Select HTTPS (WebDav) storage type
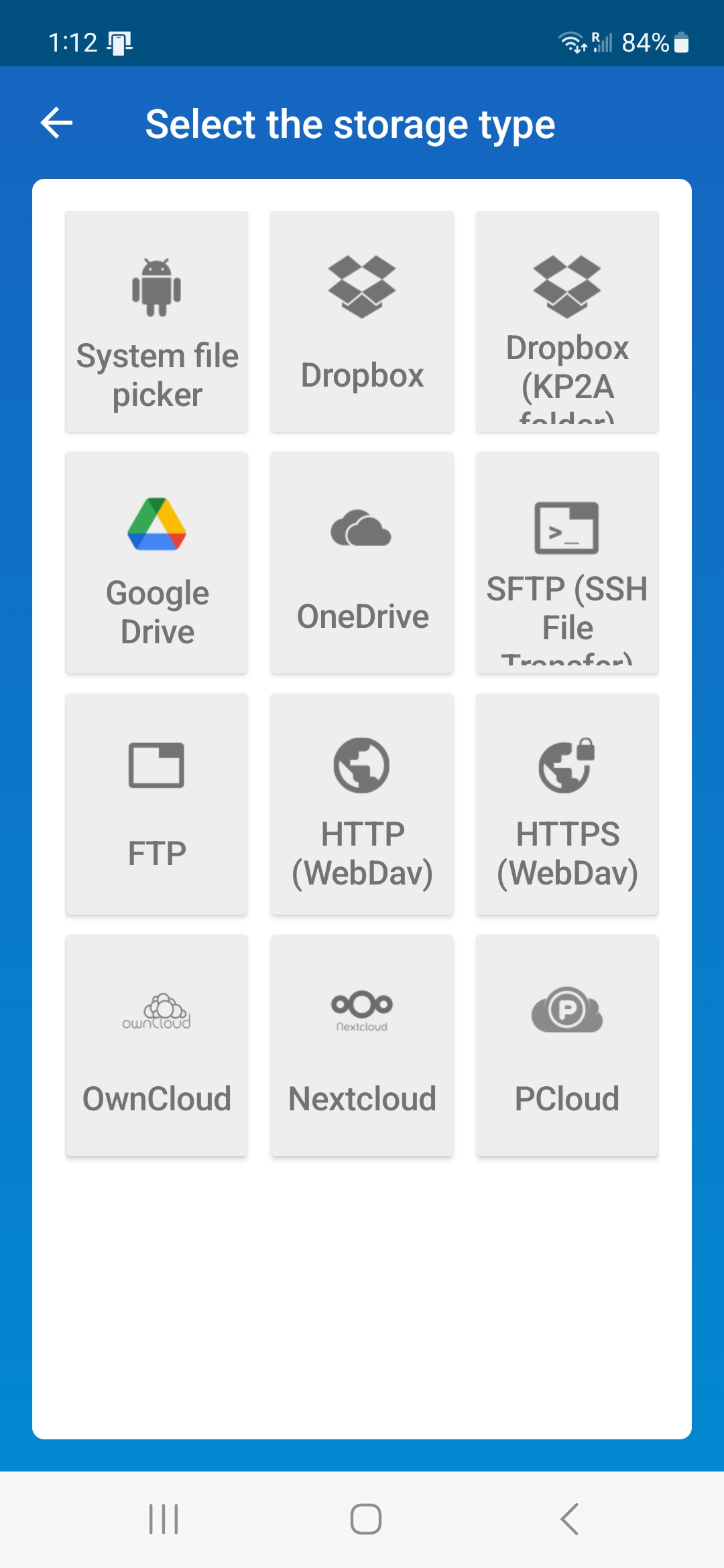The height and width of the screenshot is (1568, 724). point(566,804)
